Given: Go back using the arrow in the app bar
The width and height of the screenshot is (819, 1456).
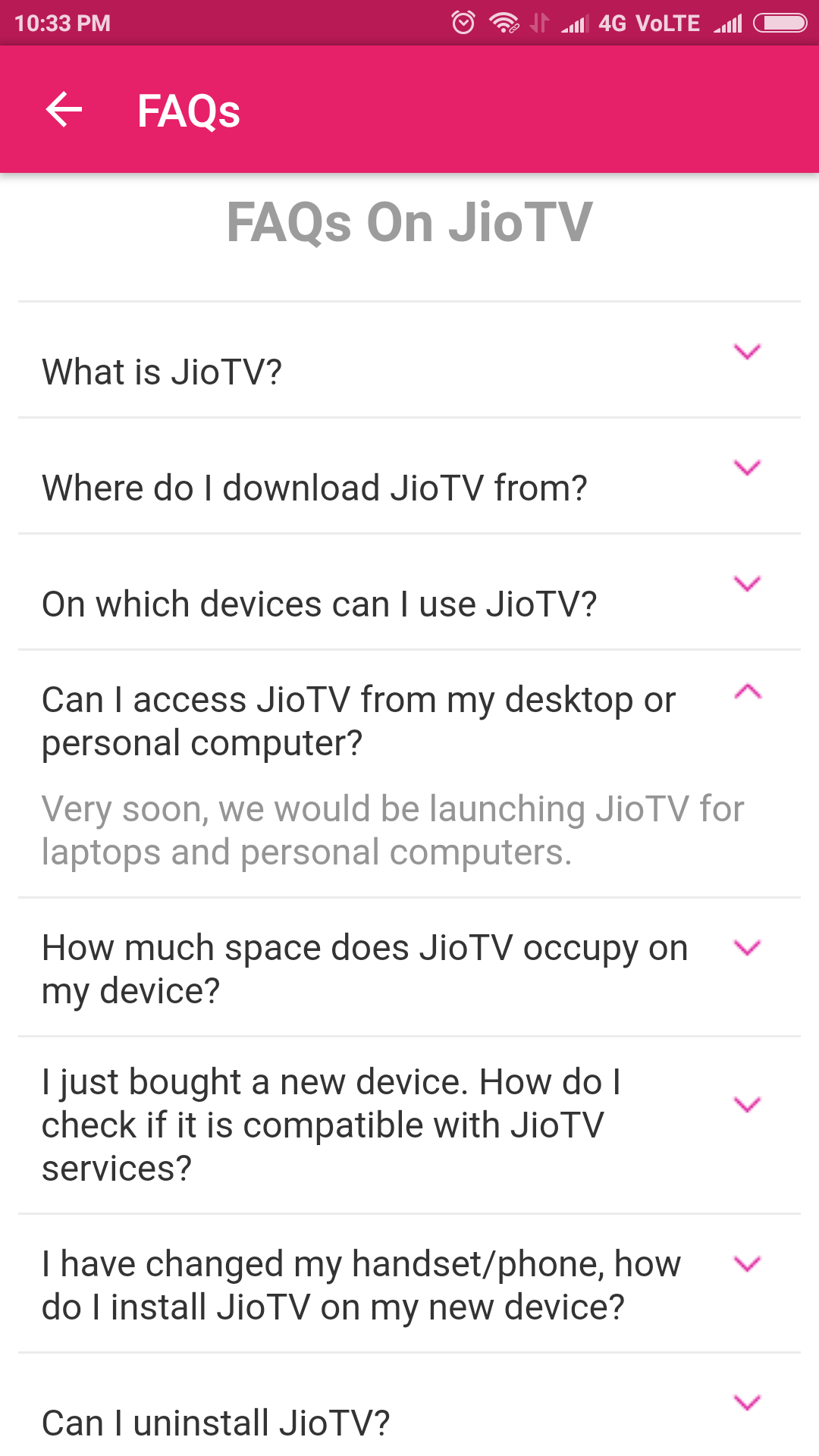Looking at the screenshot, I should (64, 110).
